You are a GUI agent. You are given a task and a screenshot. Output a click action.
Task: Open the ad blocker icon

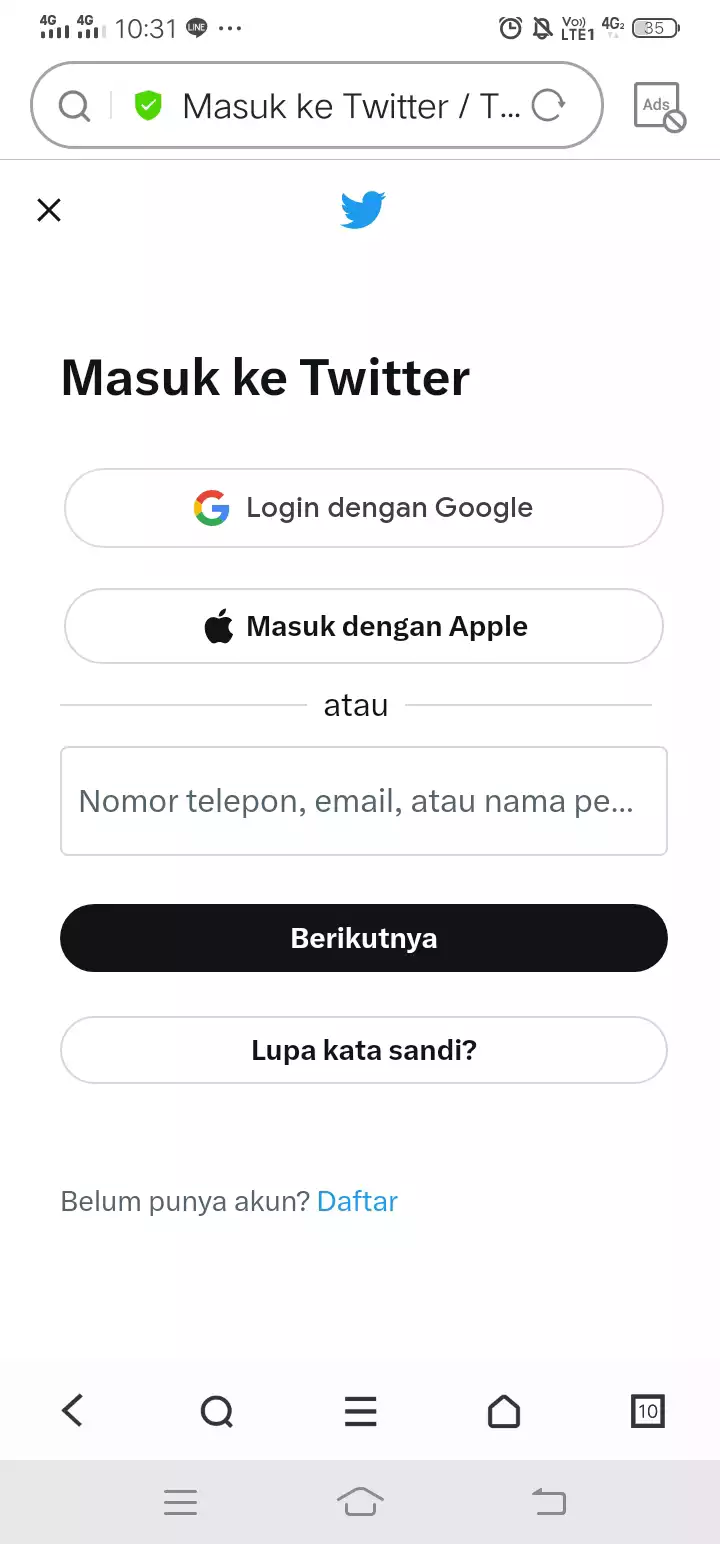pos(659,107)
